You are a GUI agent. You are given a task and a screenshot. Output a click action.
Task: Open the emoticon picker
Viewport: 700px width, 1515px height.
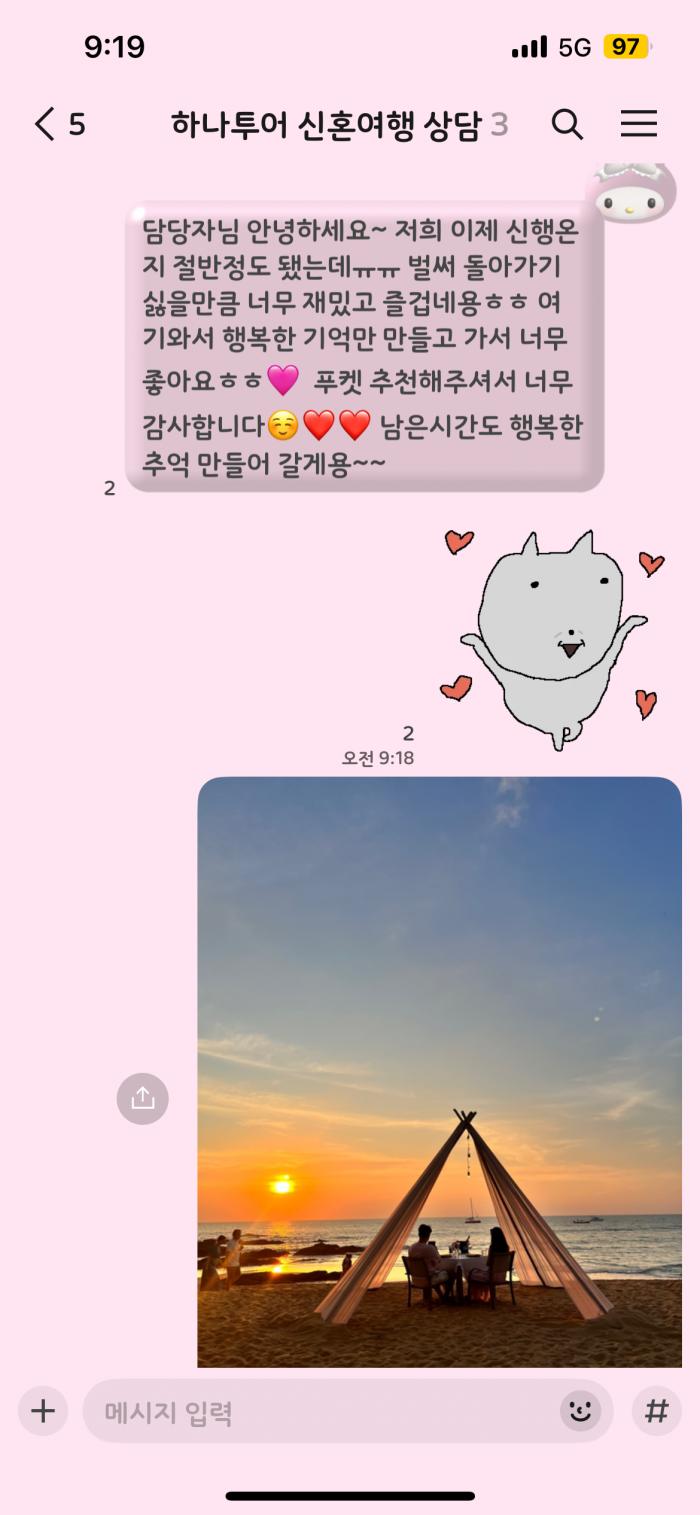578,1411
